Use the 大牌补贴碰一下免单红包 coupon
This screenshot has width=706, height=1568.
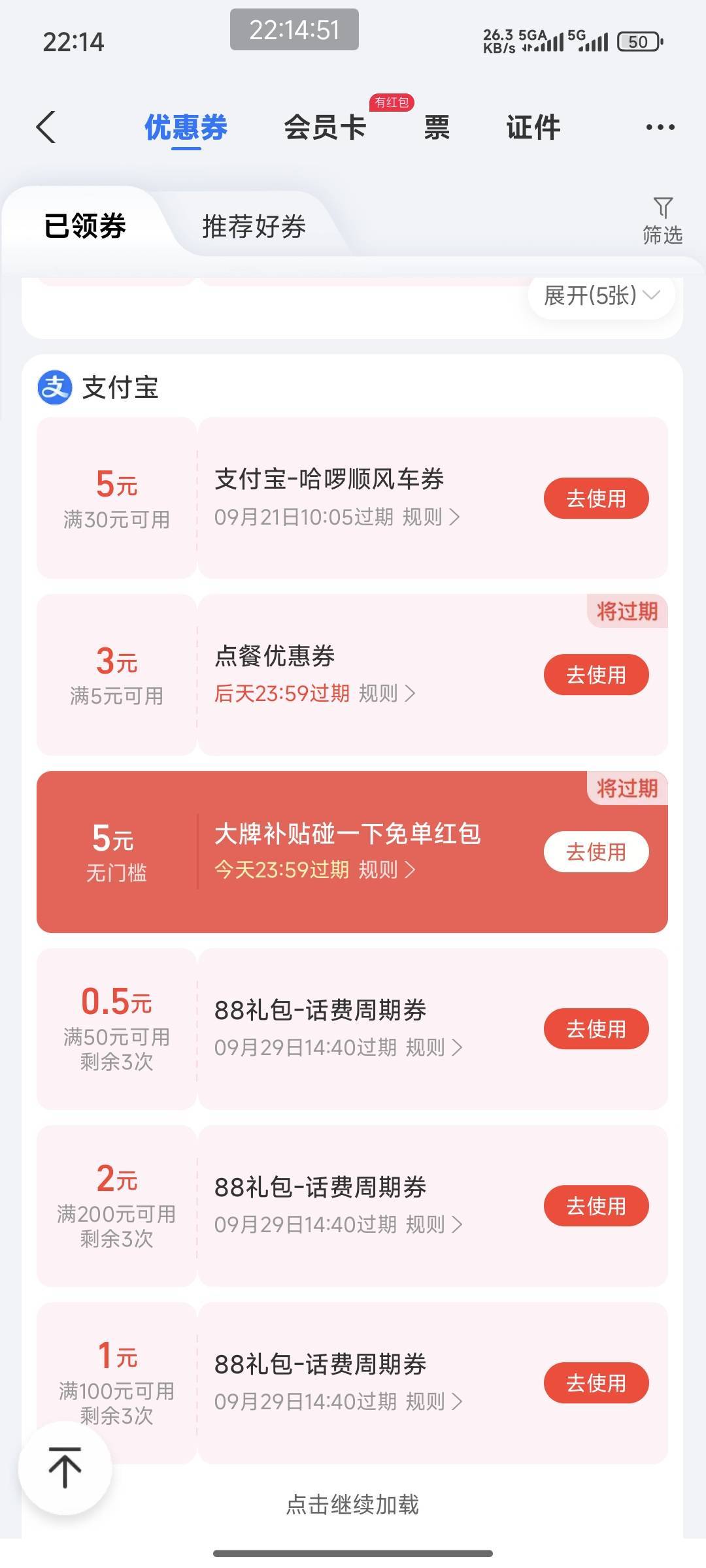point(596,852)
